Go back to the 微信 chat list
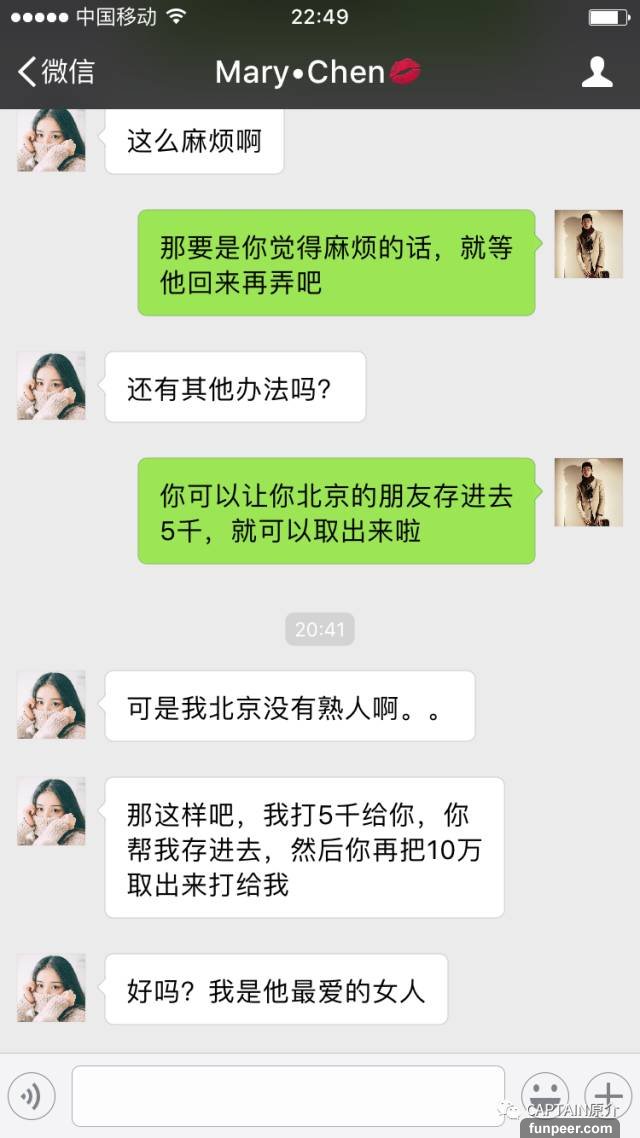Viewport: 640px width, 1138px height. pos(56,72)
